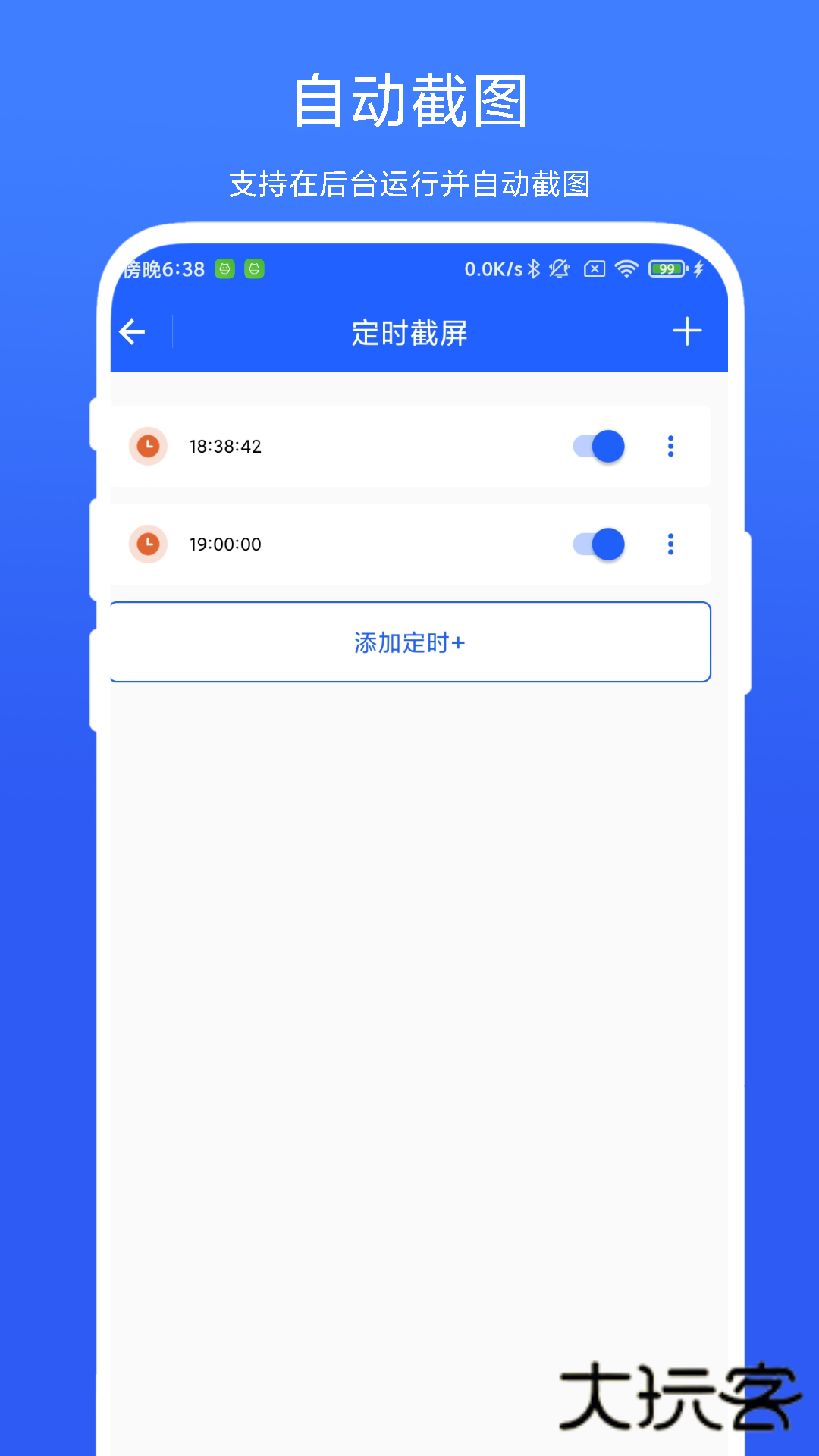Disable the 18:38:42 timer switch

(x=598, y=447)
